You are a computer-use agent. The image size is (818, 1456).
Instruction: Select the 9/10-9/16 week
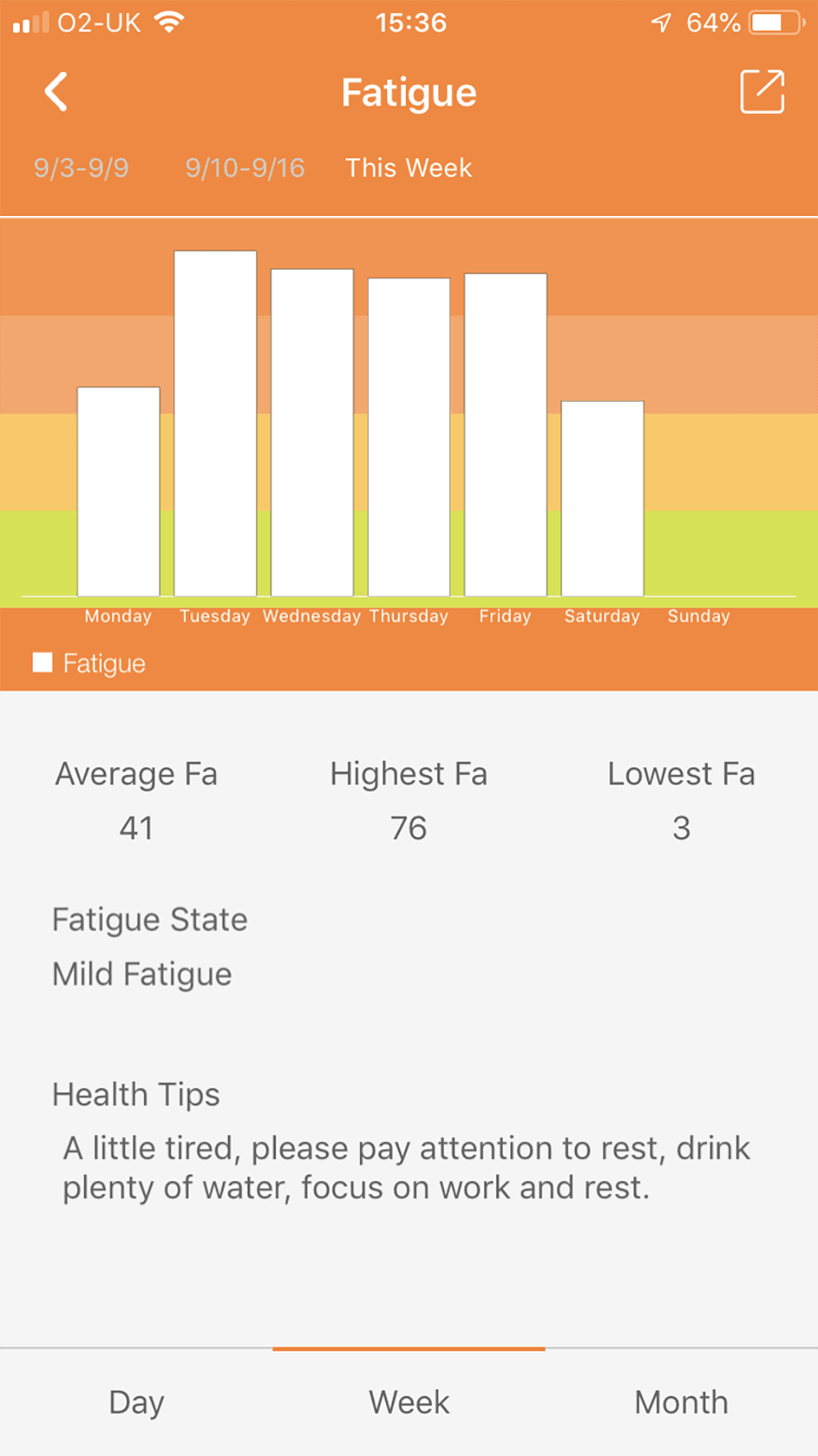245,168
